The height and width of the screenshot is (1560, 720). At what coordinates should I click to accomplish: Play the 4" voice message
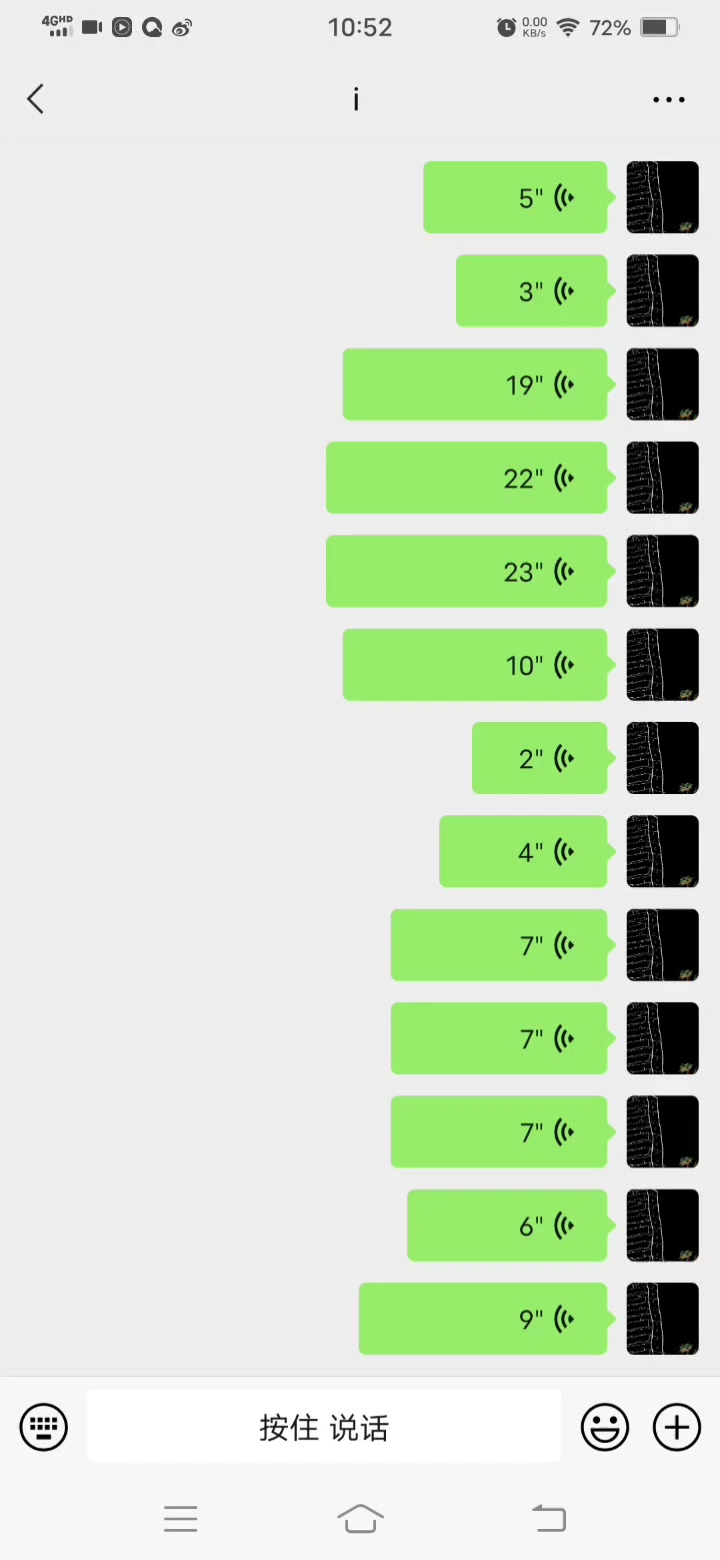click(523, 852)
